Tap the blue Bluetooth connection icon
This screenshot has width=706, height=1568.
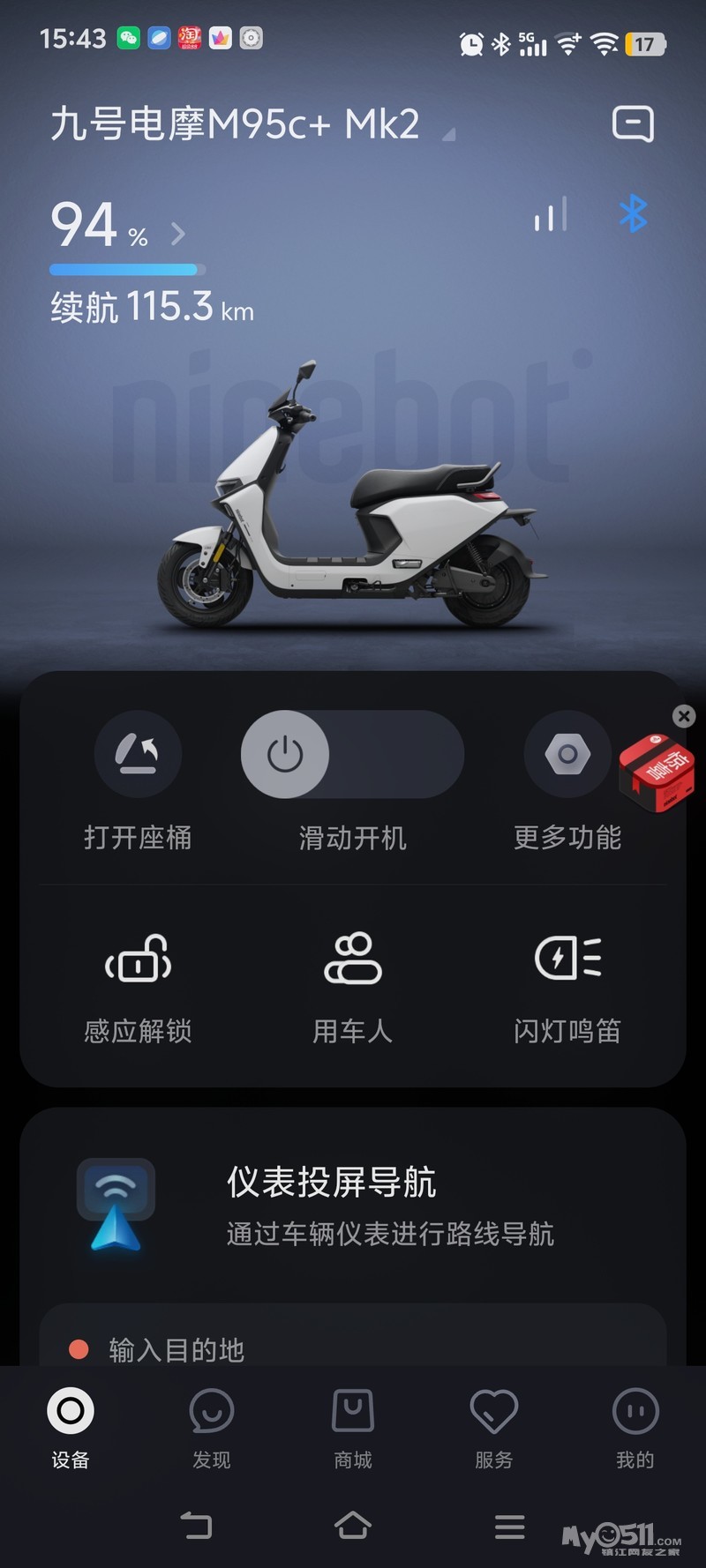point(633,213)
